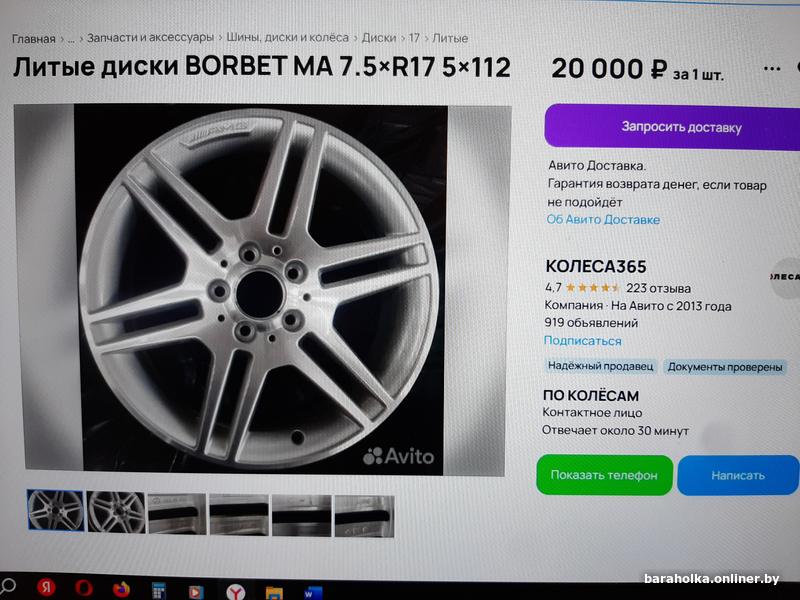Open the Литые breadcrumb category

(x=450, y=38)
